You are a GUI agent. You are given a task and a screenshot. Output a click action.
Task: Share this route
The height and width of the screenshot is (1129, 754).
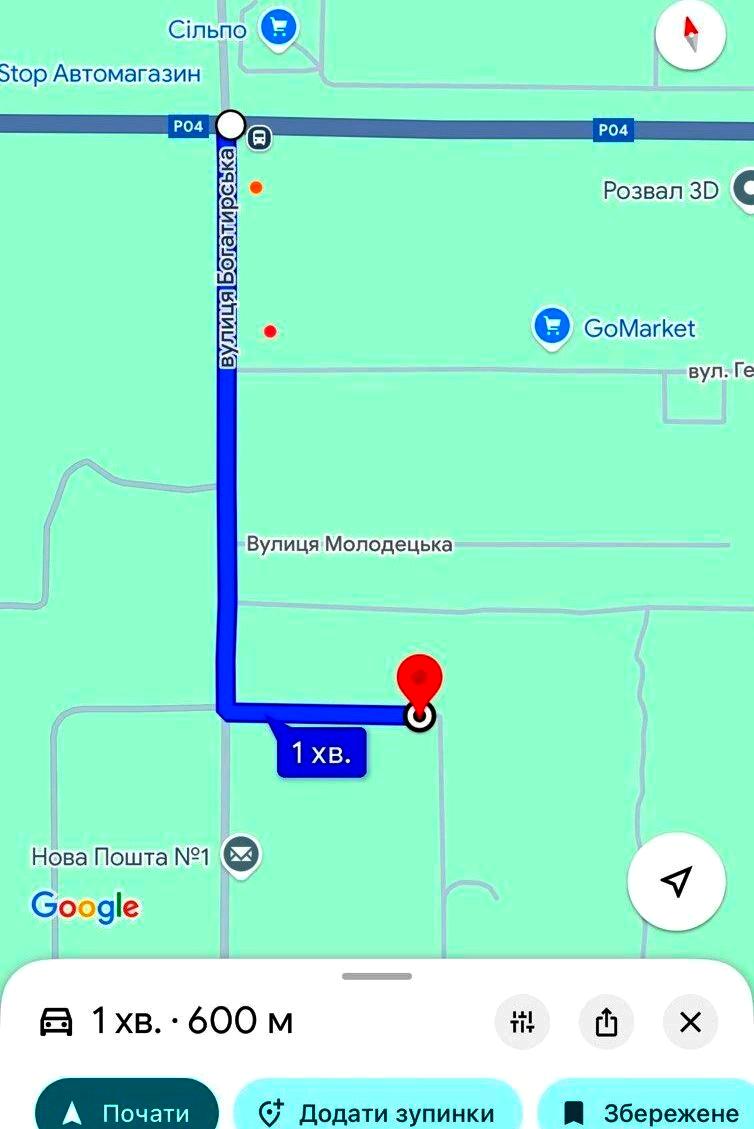tap(606, 1022)
